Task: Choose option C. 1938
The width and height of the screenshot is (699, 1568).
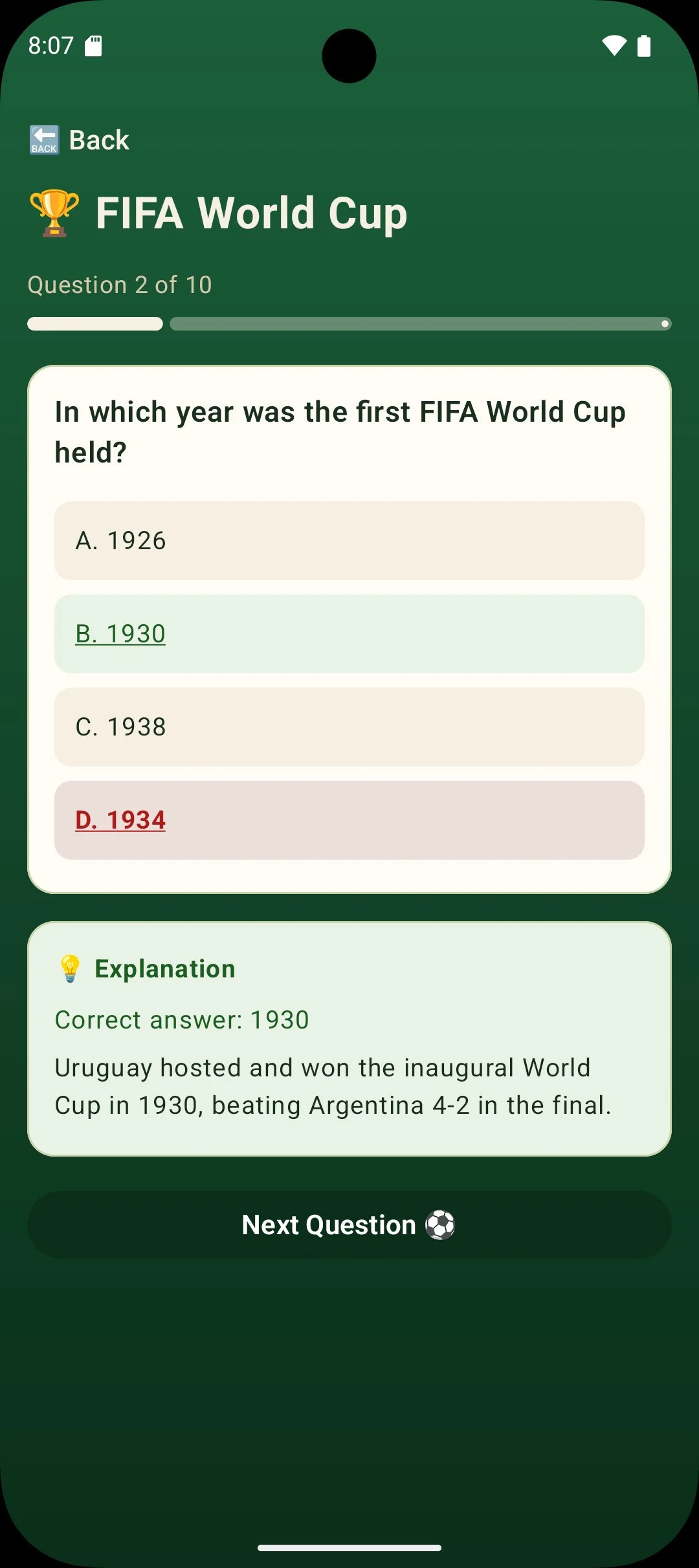Action: (349, 727)
